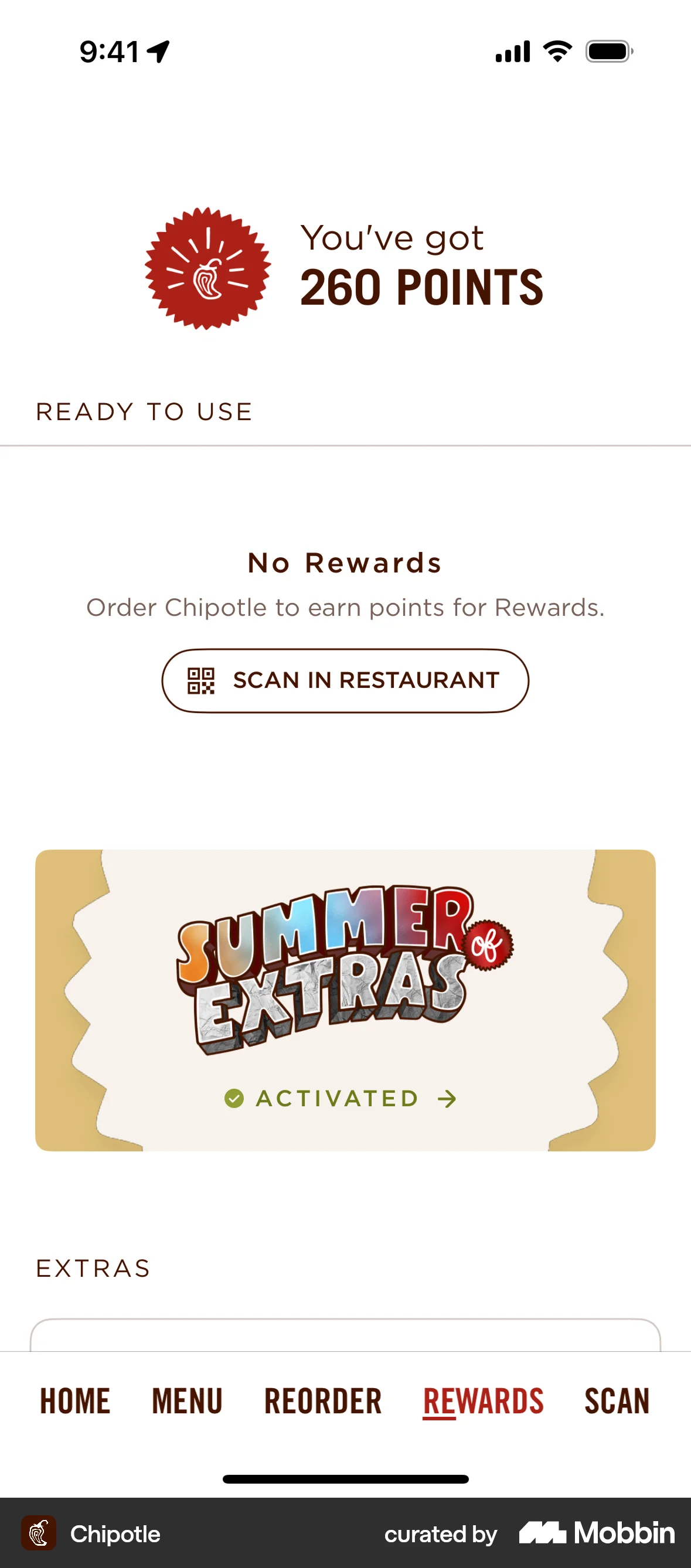Tap the green checkmark beside ACTIVATED
This screenshot has height=1568, width=691.
click(x=234, y=1099)
